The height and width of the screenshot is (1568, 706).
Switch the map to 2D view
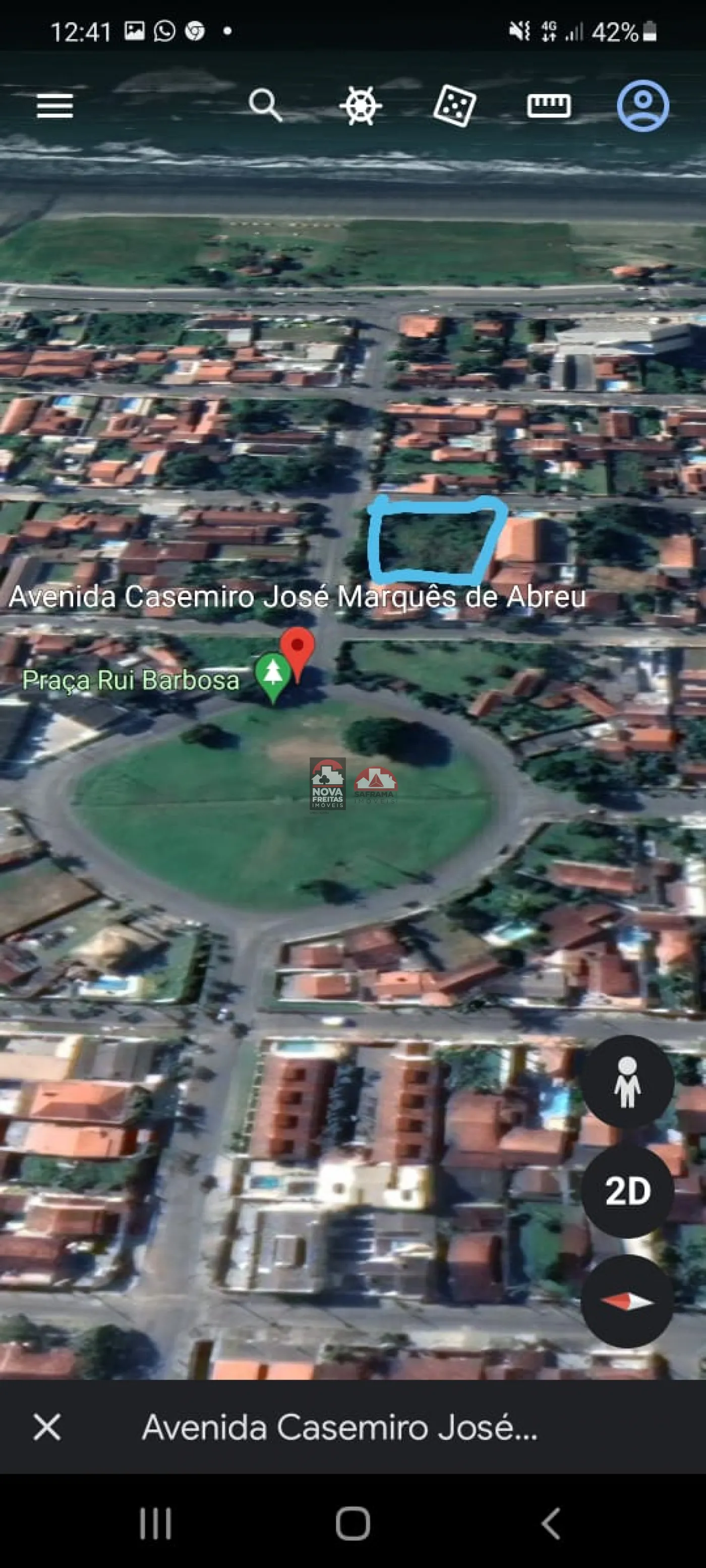(x=627, y=1191)
